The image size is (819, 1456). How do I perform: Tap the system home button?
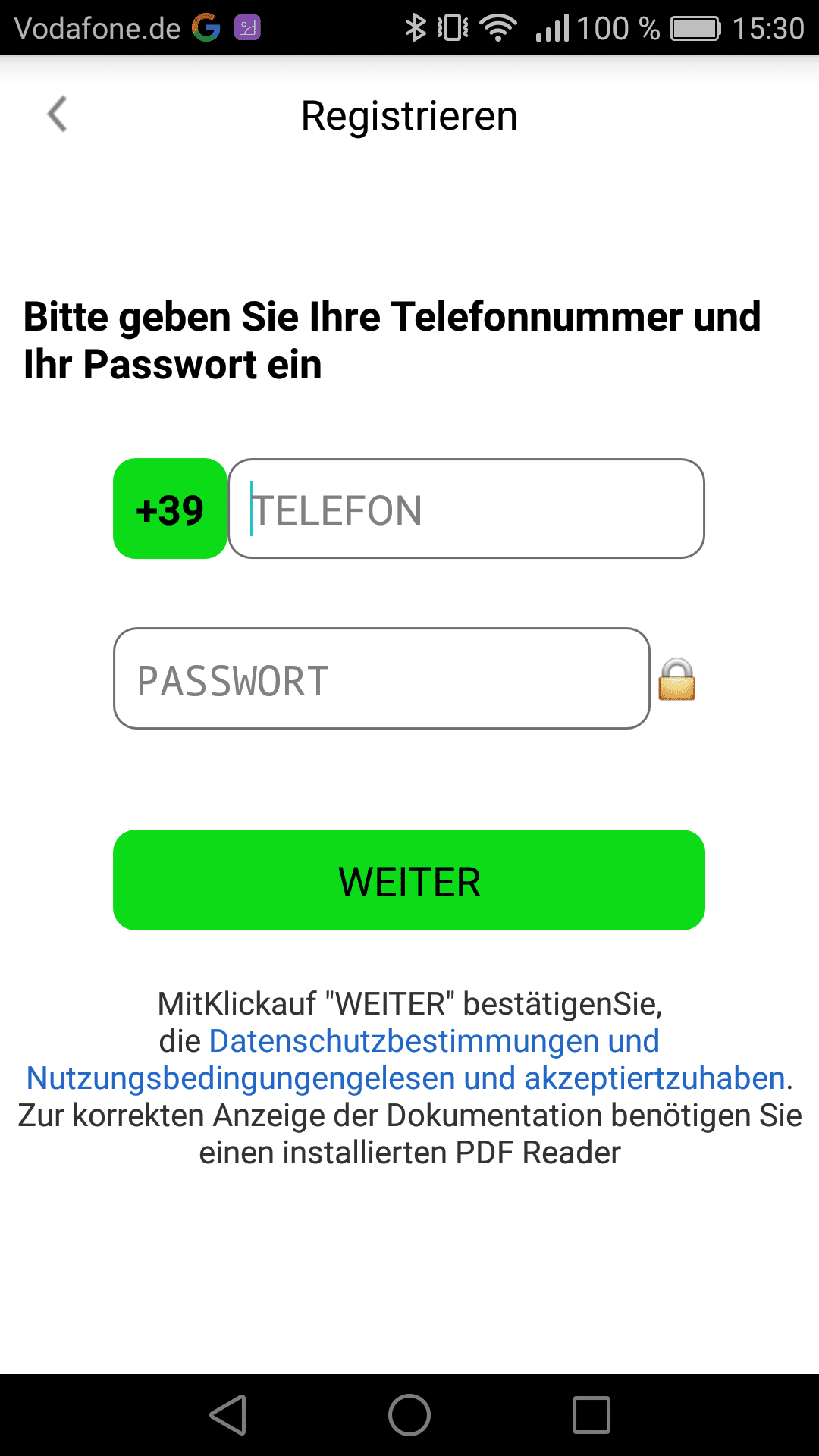point(409,1415)
